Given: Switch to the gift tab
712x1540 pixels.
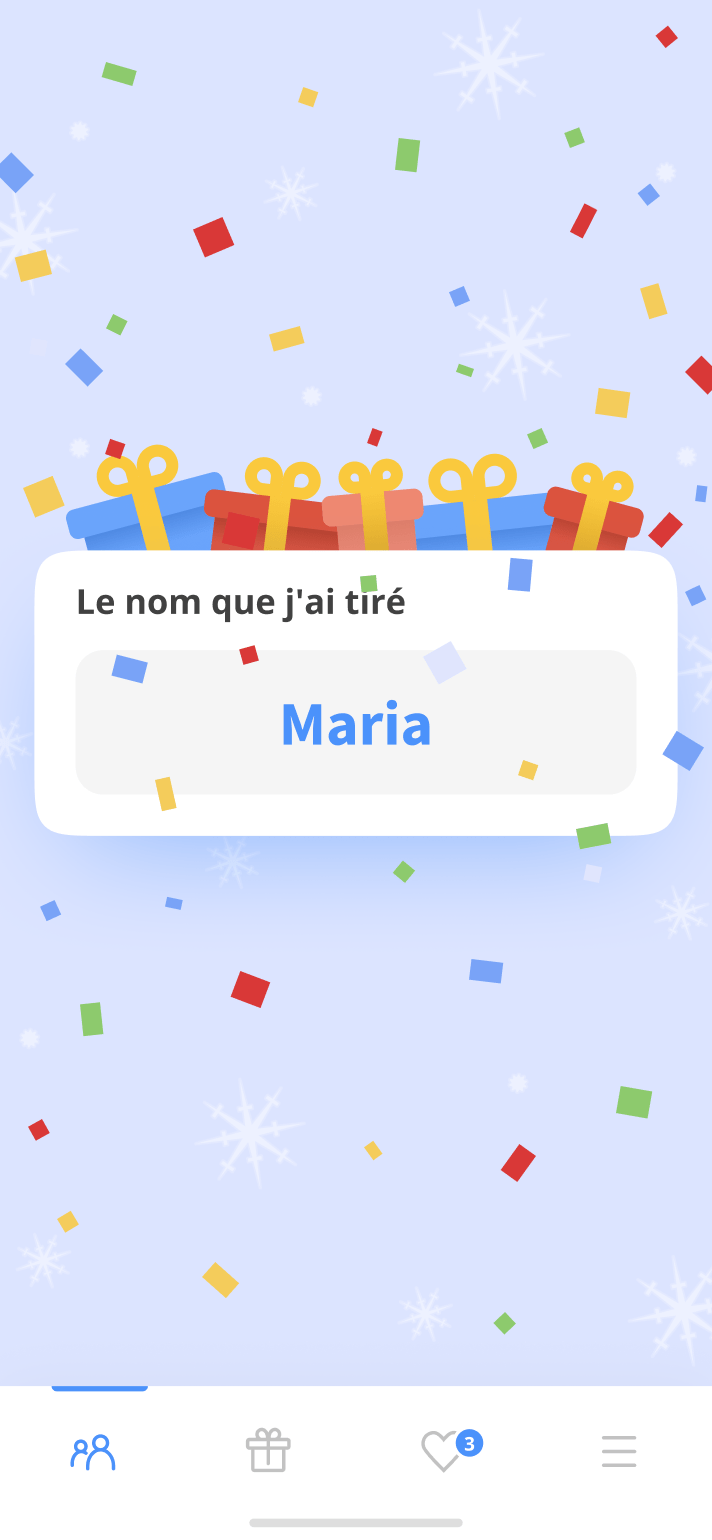Looking at the screenshot, I should pyautogui.click(x=268, y=1450).
